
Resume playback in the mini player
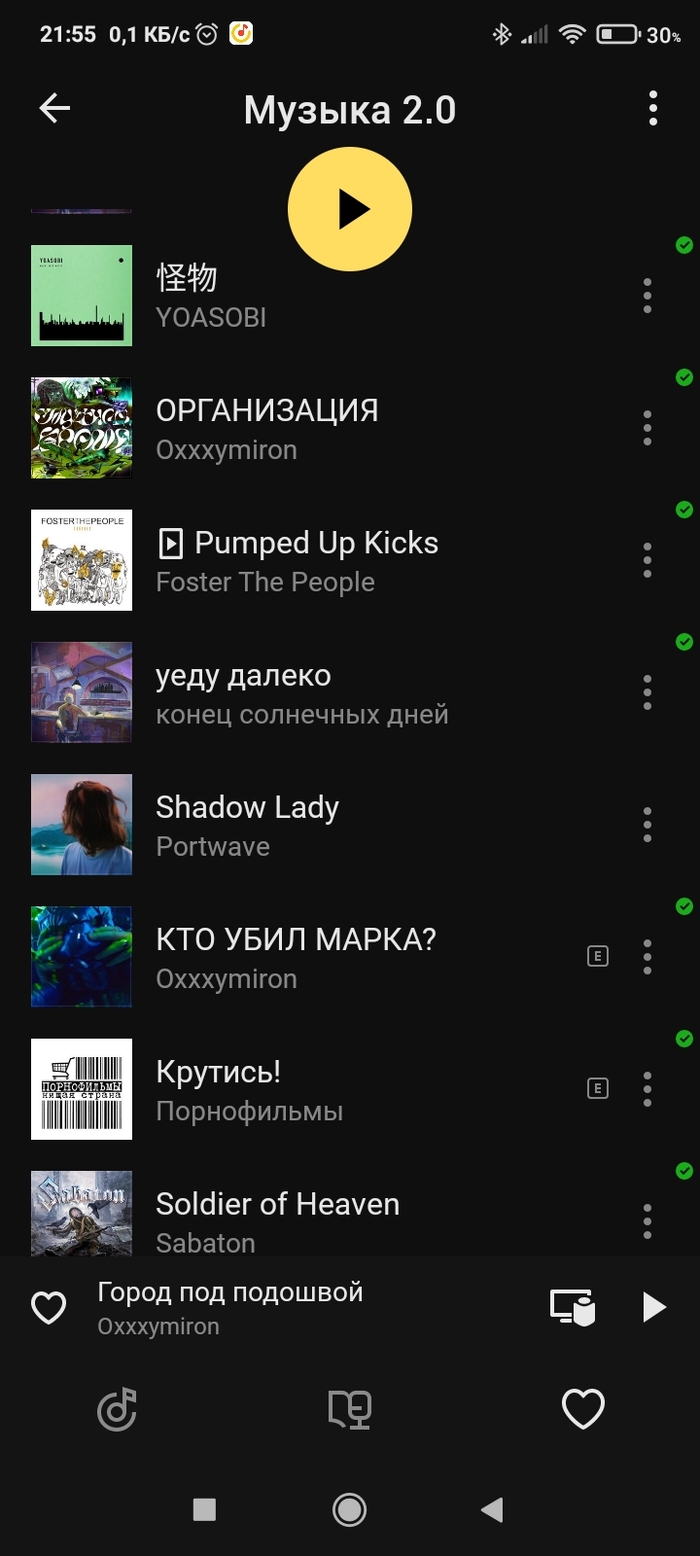[654, 1307]
